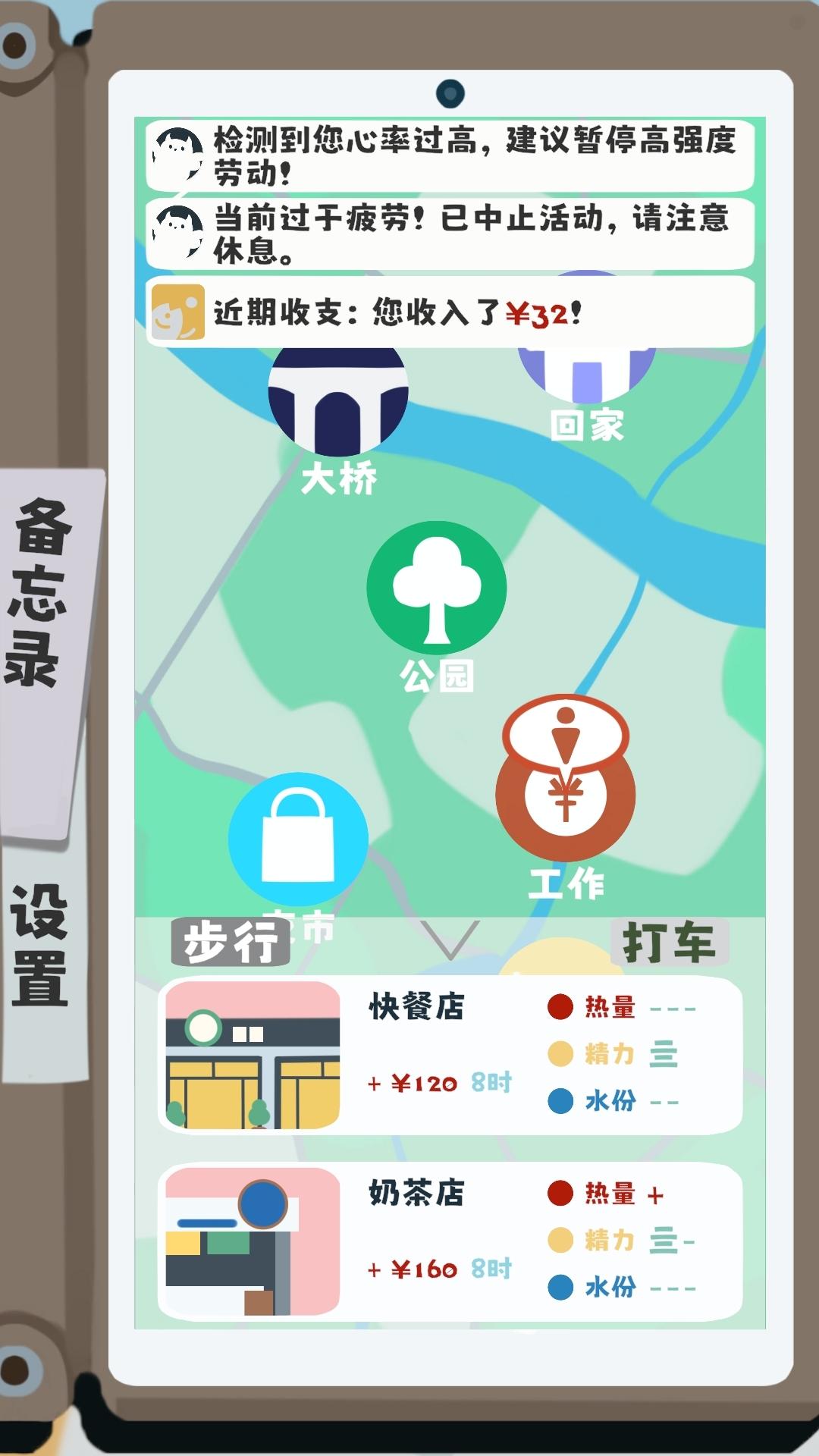Choose 步行 walking travel mode

[x=231, y=942]
